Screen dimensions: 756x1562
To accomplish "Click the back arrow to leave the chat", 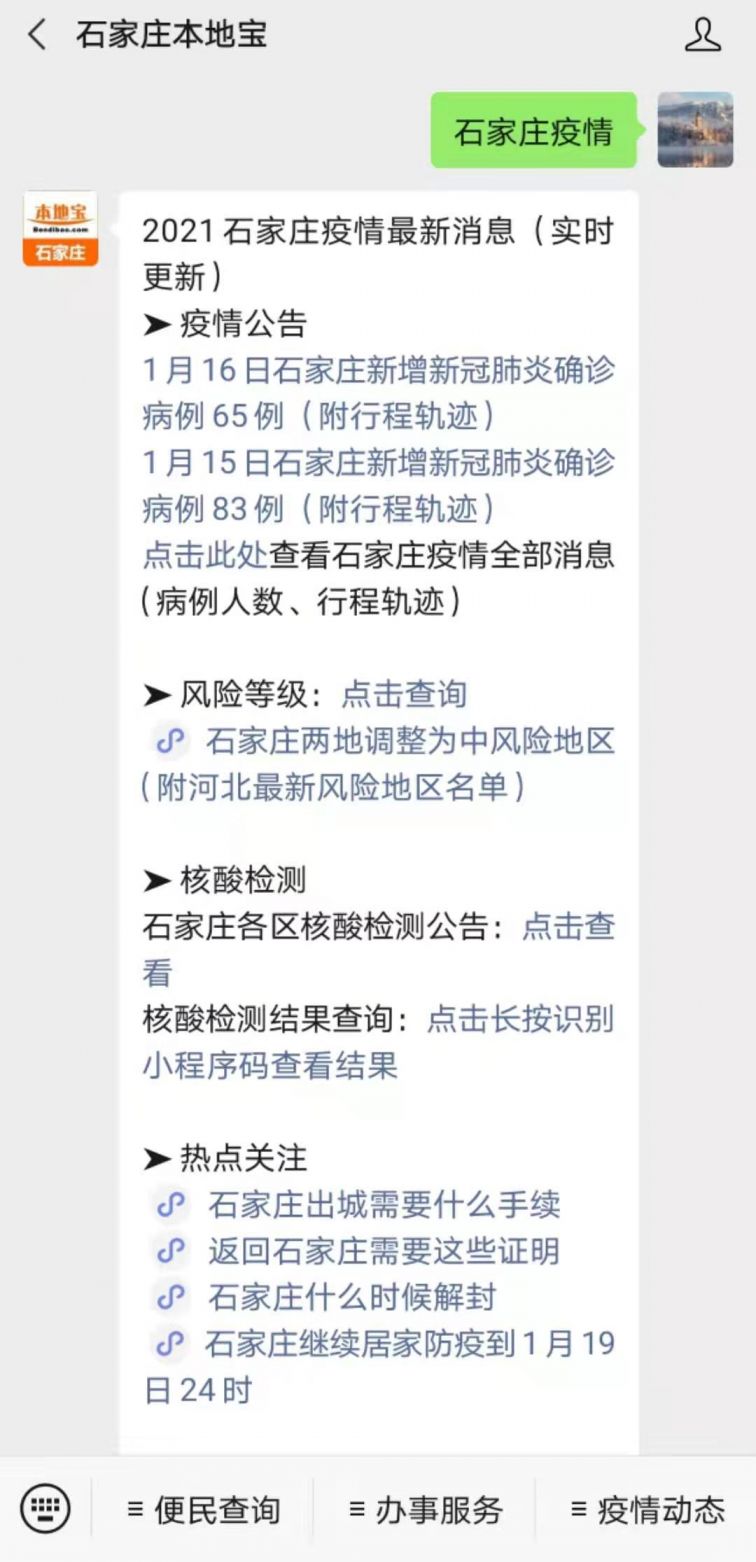I will (x=35, y=35).
